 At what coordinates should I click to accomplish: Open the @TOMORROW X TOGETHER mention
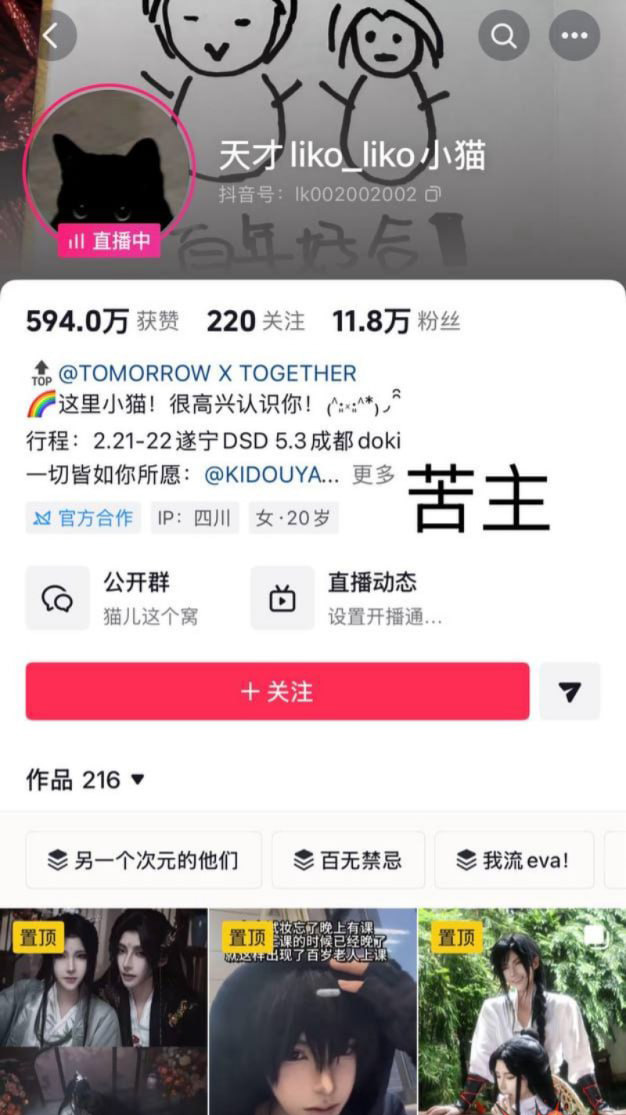click(x=207, y=373)
